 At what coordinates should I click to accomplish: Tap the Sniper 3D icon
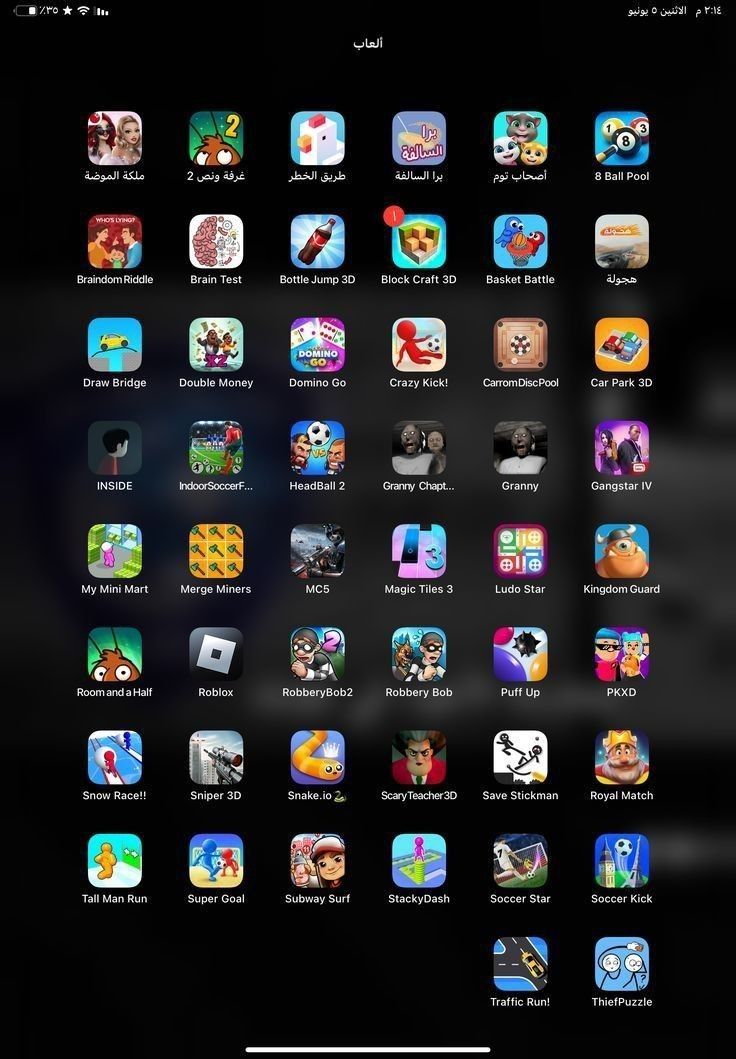216,757
